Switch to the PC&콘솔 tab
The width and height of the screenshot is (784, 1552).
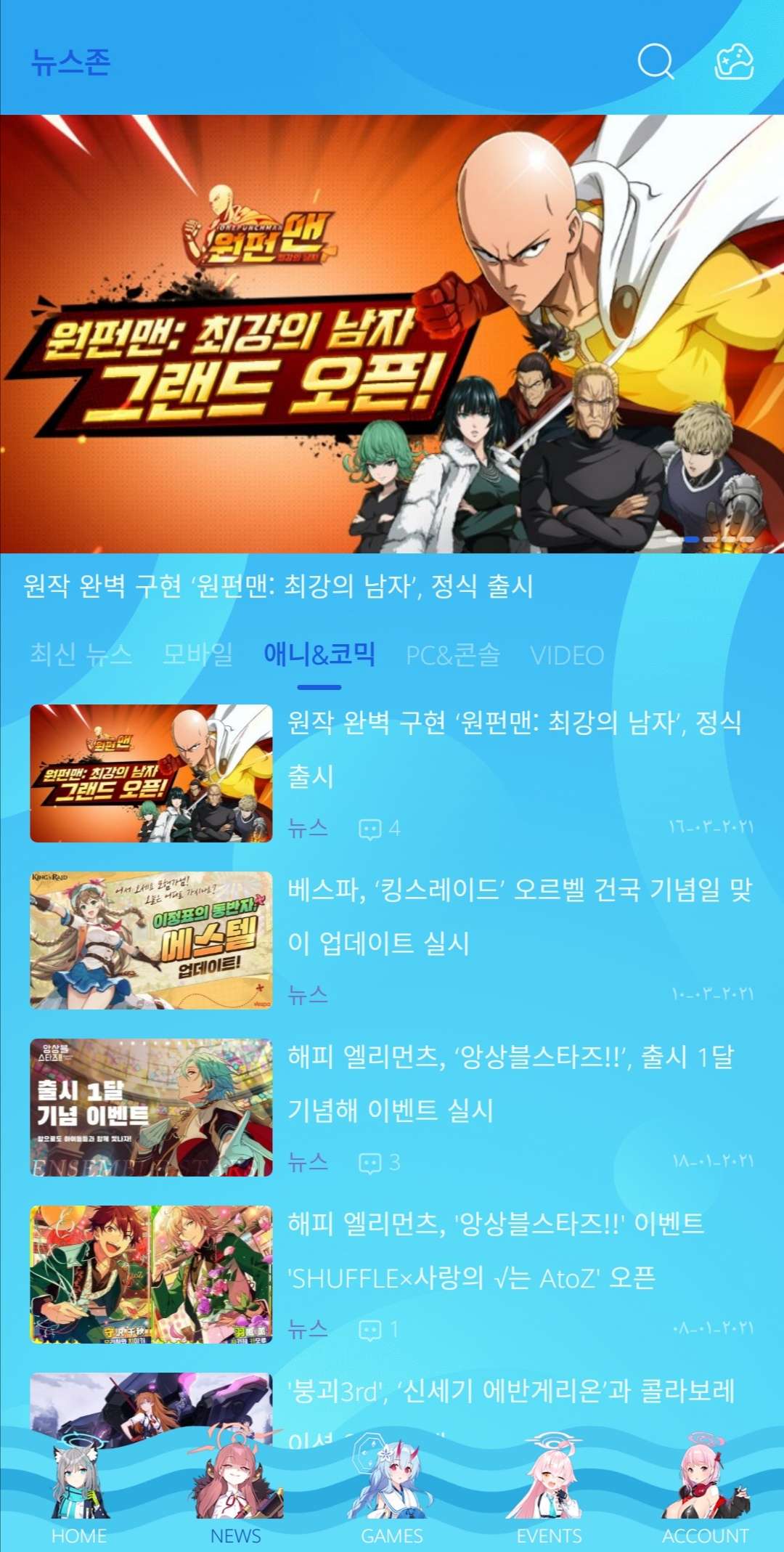tap(453, 655)
